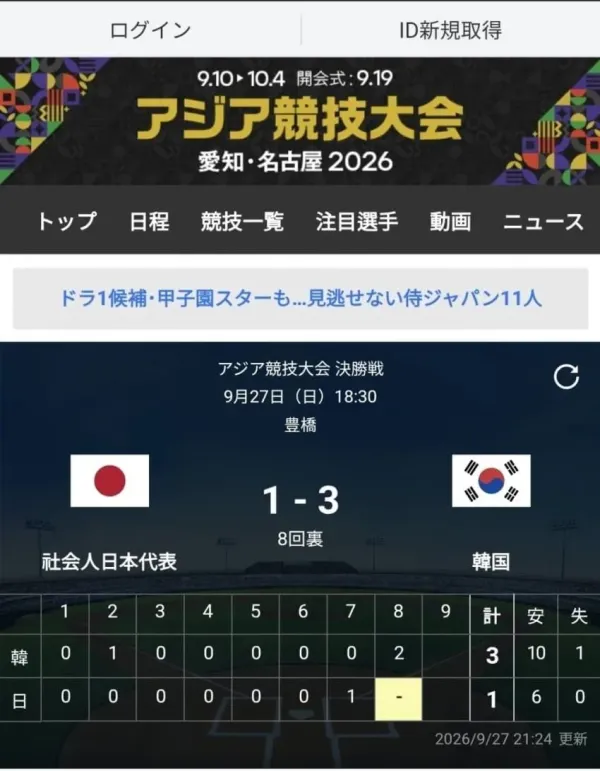Refresh the live score
This screenshot has width=600, height=771.
click(567, 377)
